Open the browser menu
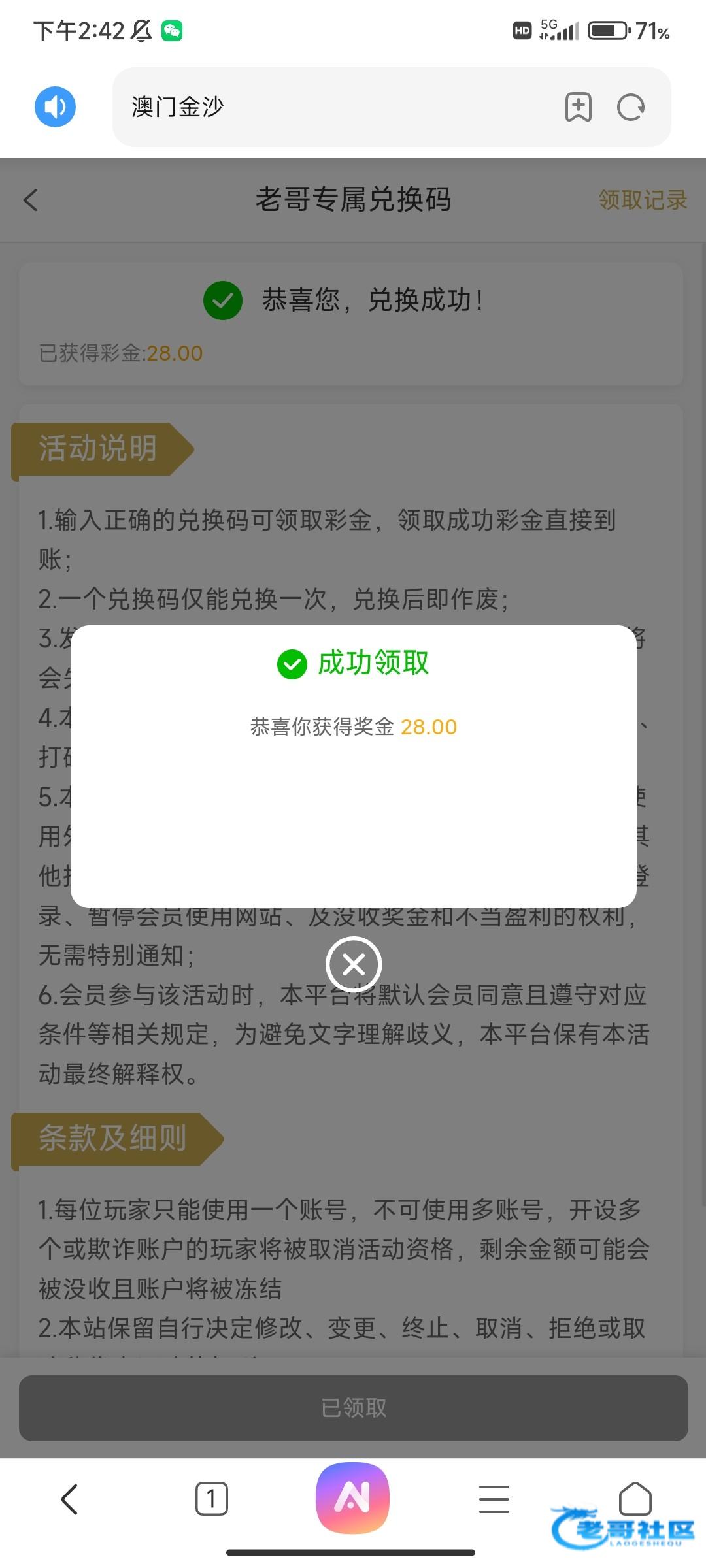Image resolution: width=706 pixels, height=1568 pixels. pyautogui.click(x=494, y=1498)
